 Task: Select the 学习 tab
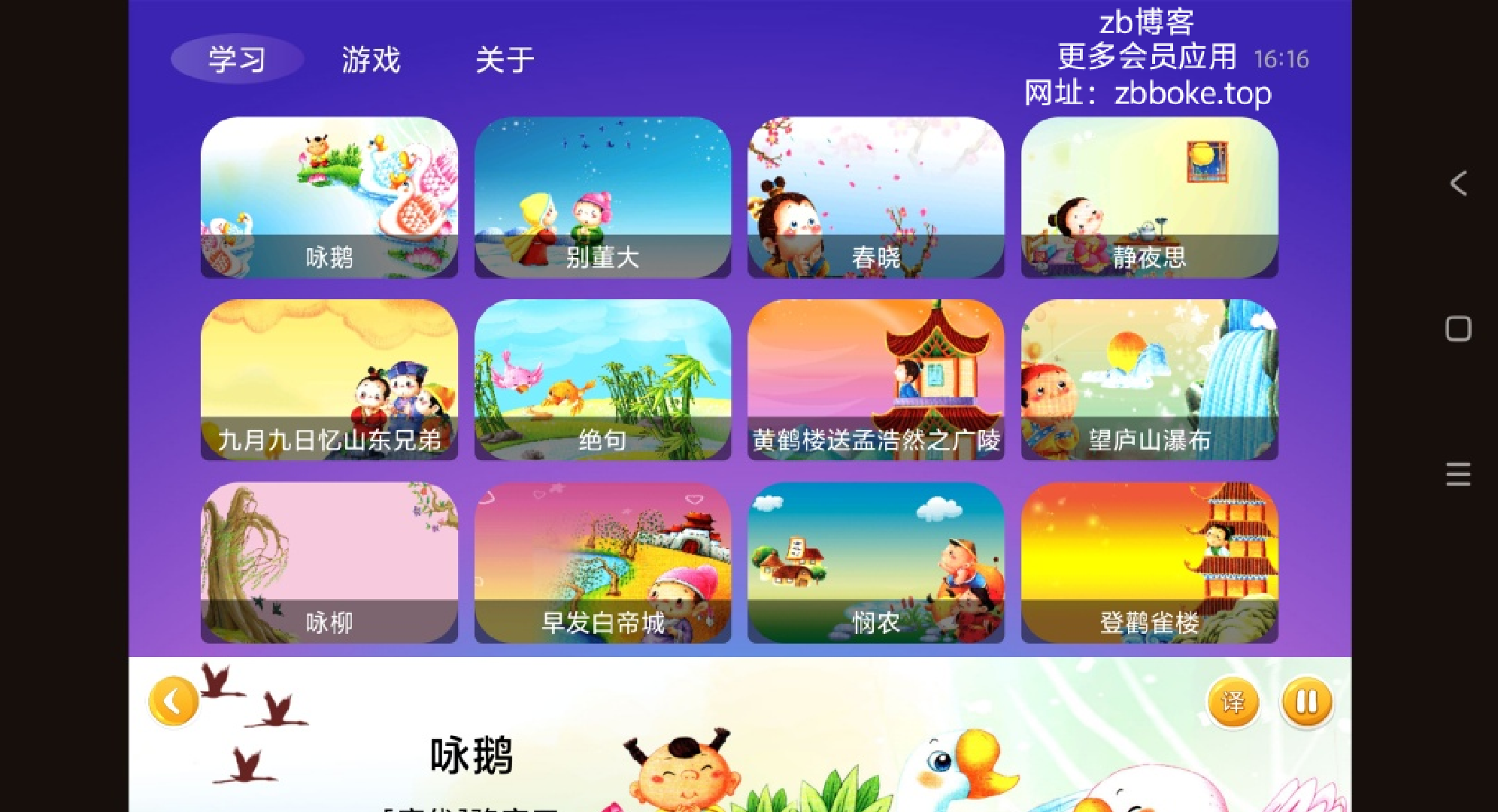coord(237,59)
